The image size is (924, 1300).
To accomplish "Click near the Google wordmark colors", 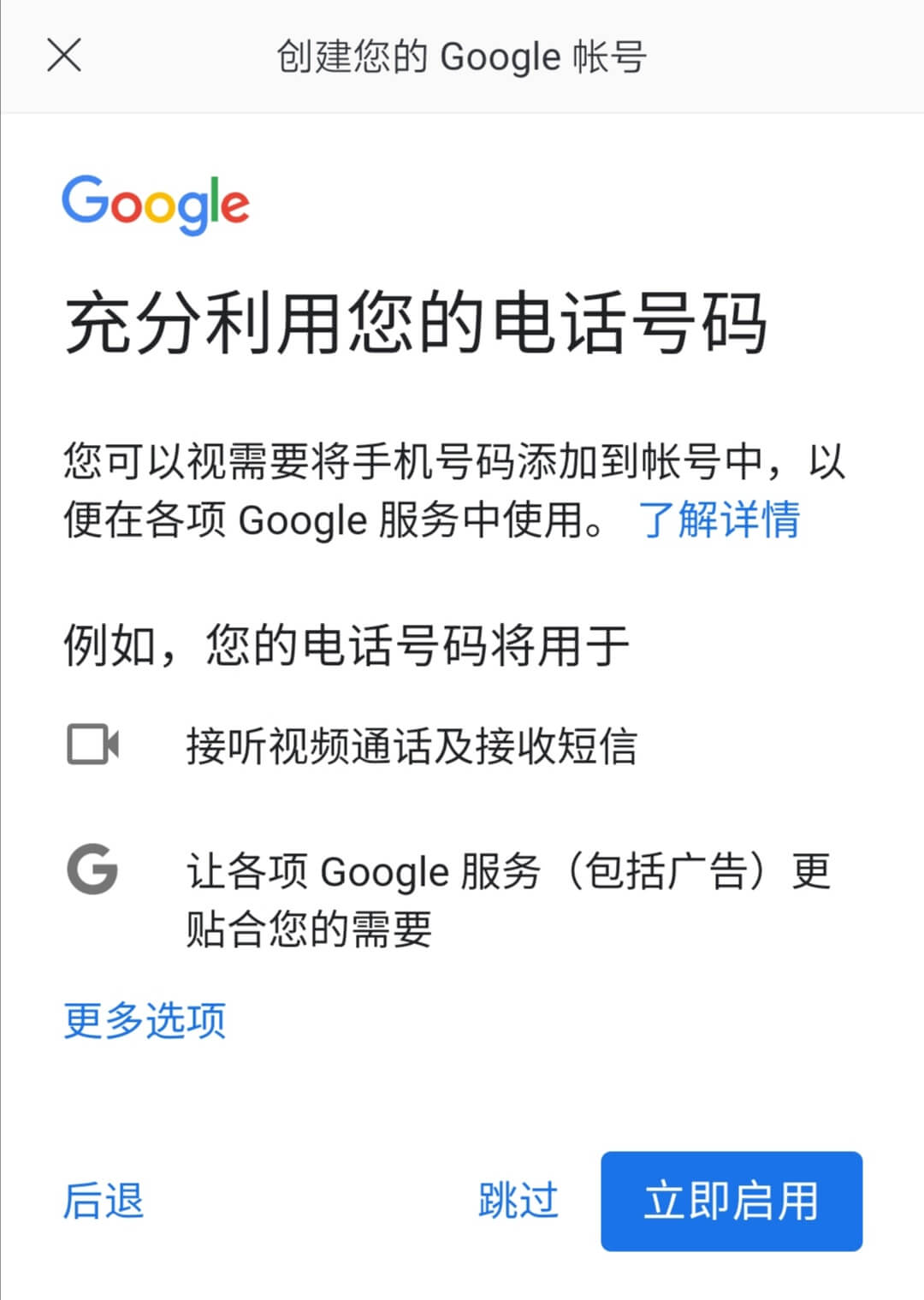I will tap(157, 203).
